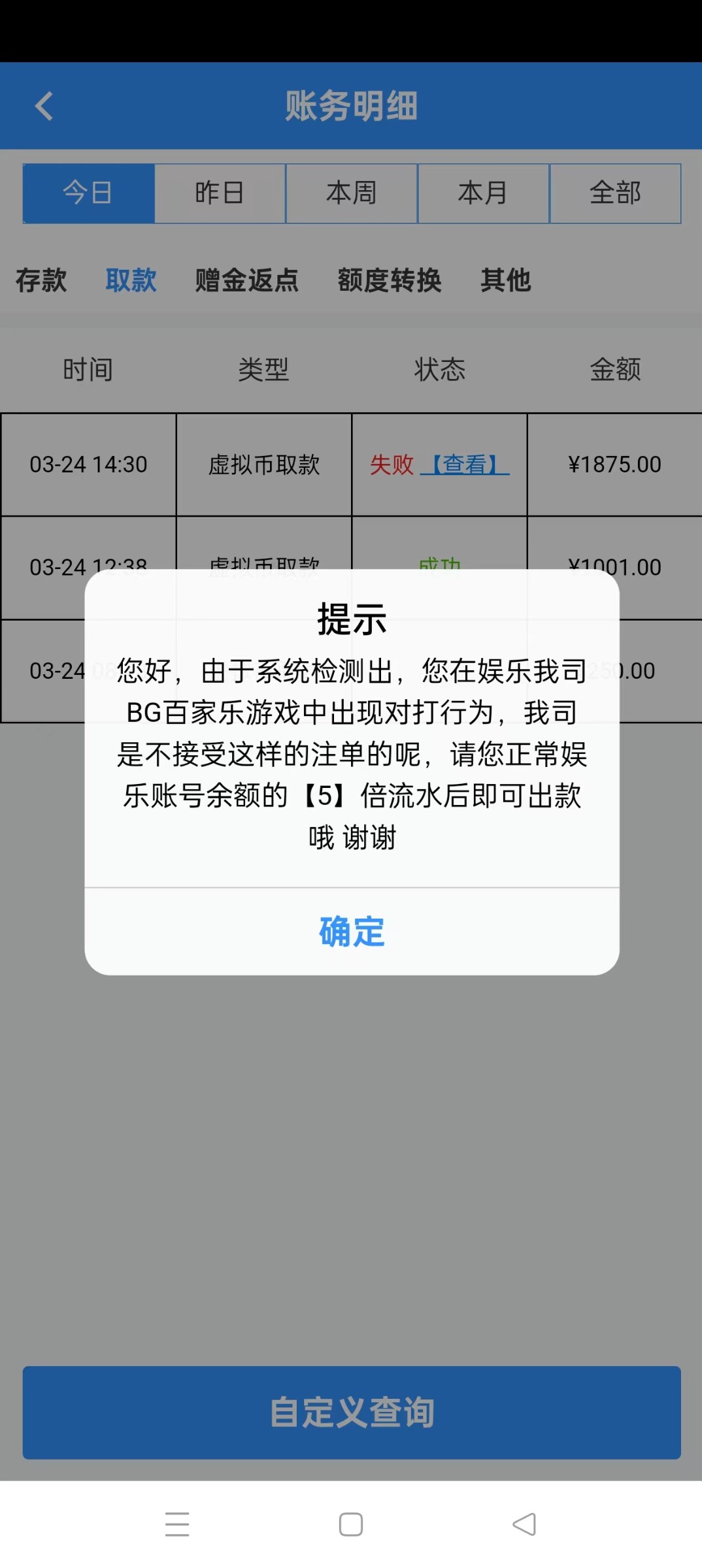Switch to the 昨日 date filter tab
The width and height of the screenshot is (702, 1568).
click(x=220, y=193)
